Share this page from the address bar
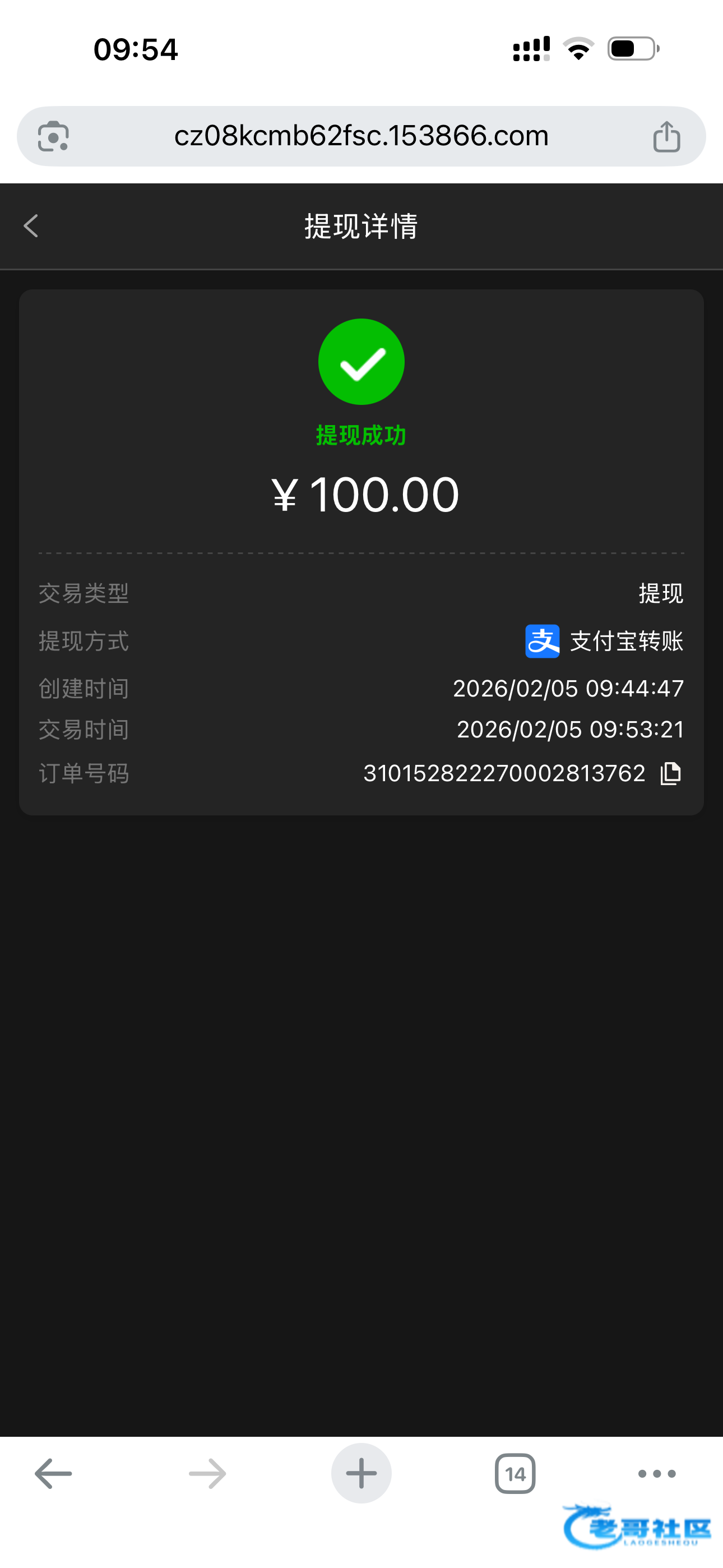 (x=666, y=136)
